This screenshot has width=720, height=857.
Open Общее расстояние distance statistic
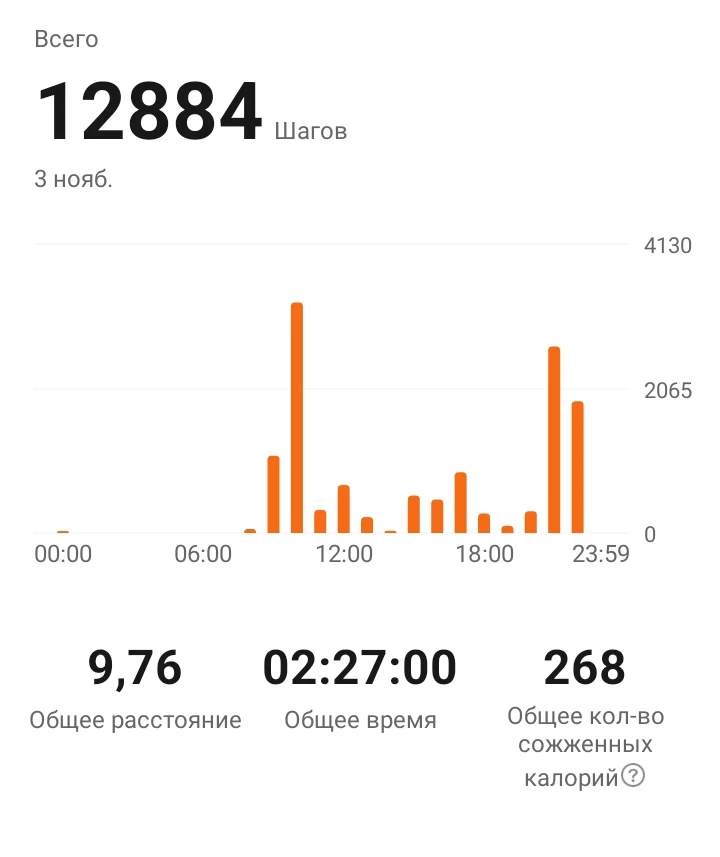(x=136, y=719)
